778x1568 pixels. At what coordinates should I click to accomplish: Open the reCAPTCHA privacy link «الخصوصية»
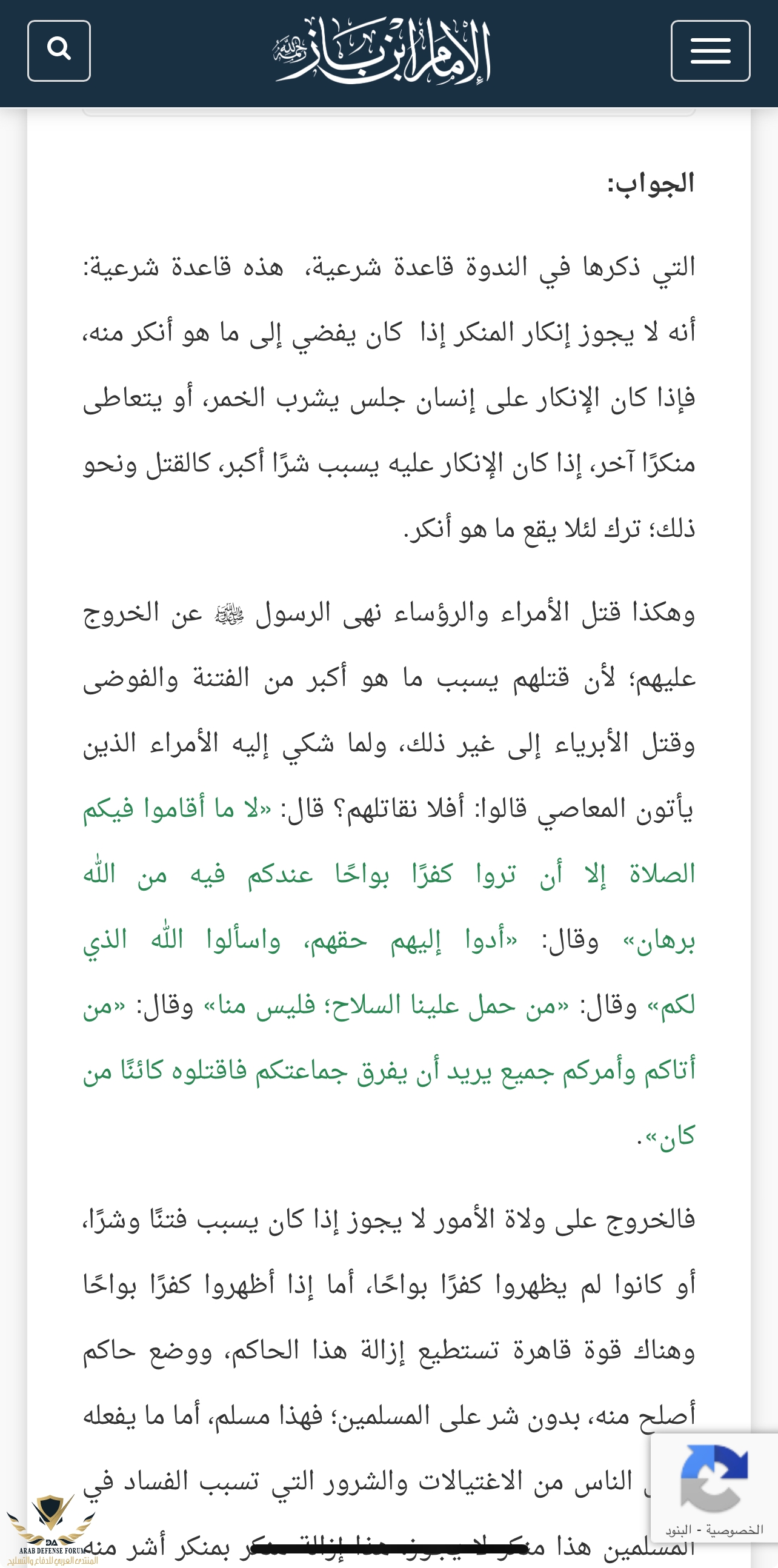pyautogui.click(x=734, y=1530)
